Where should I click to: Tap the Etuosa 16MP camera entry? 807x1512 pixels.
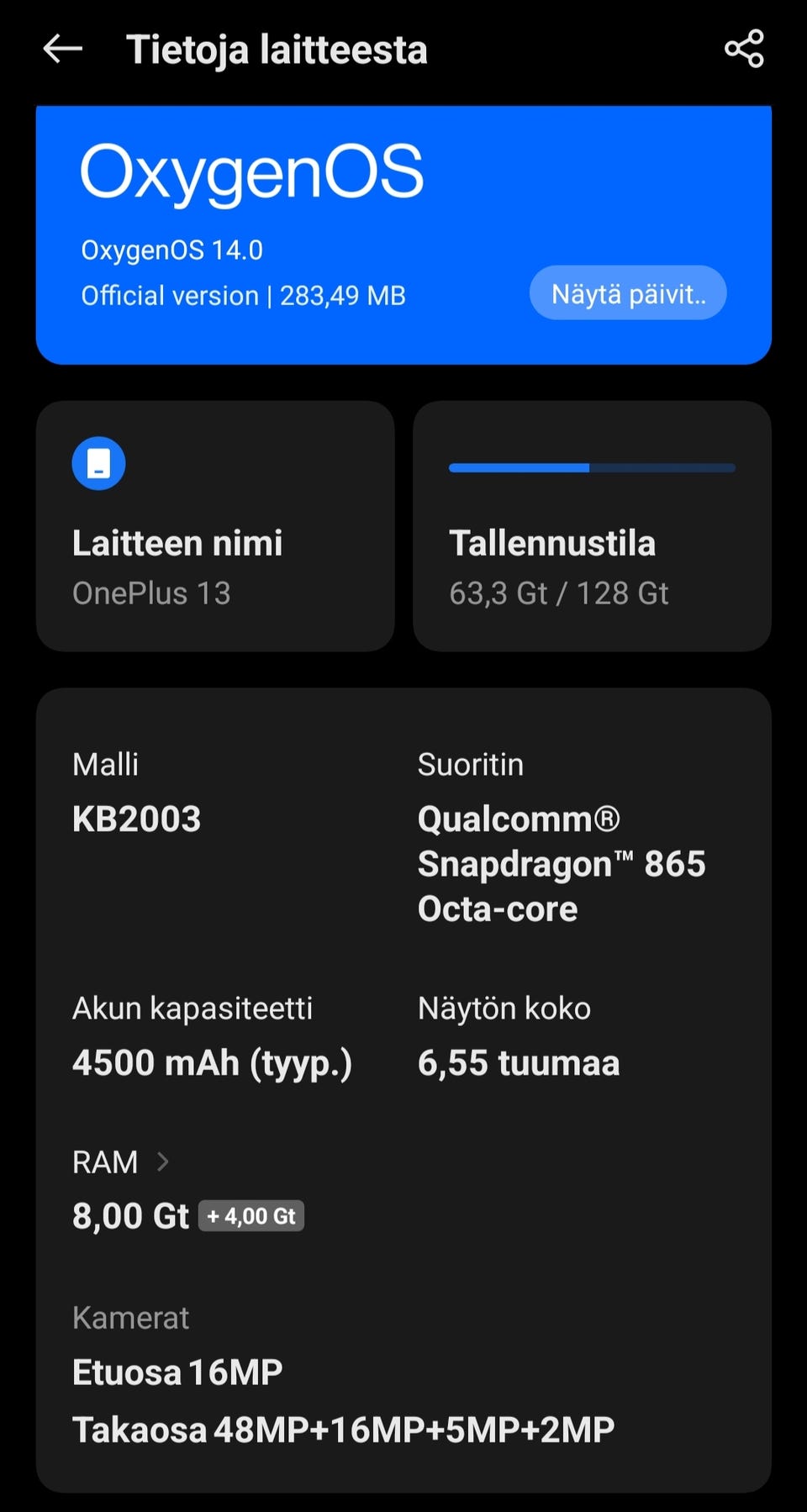(177, 1371)
